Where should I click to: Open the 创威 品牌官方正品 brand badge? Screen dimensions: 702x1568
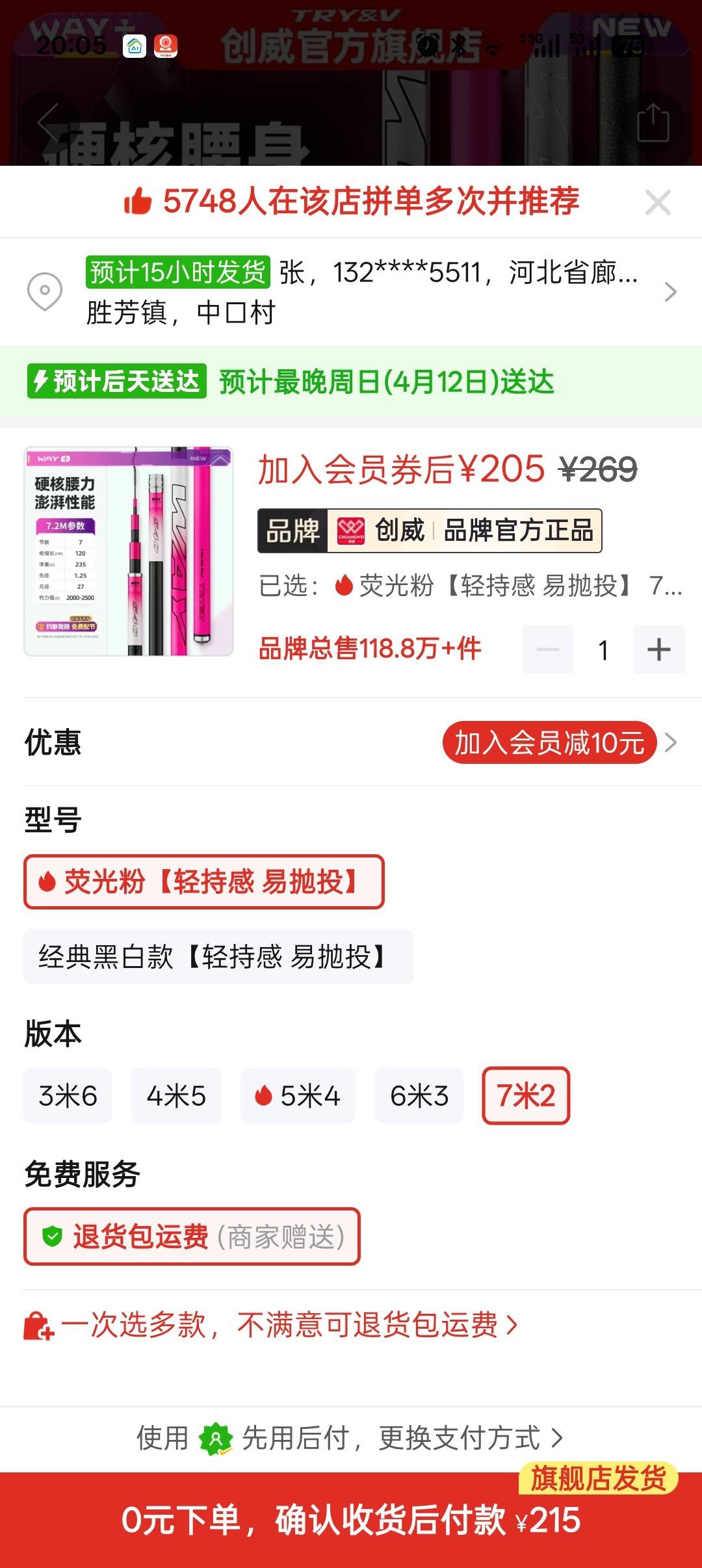[430, 531]
